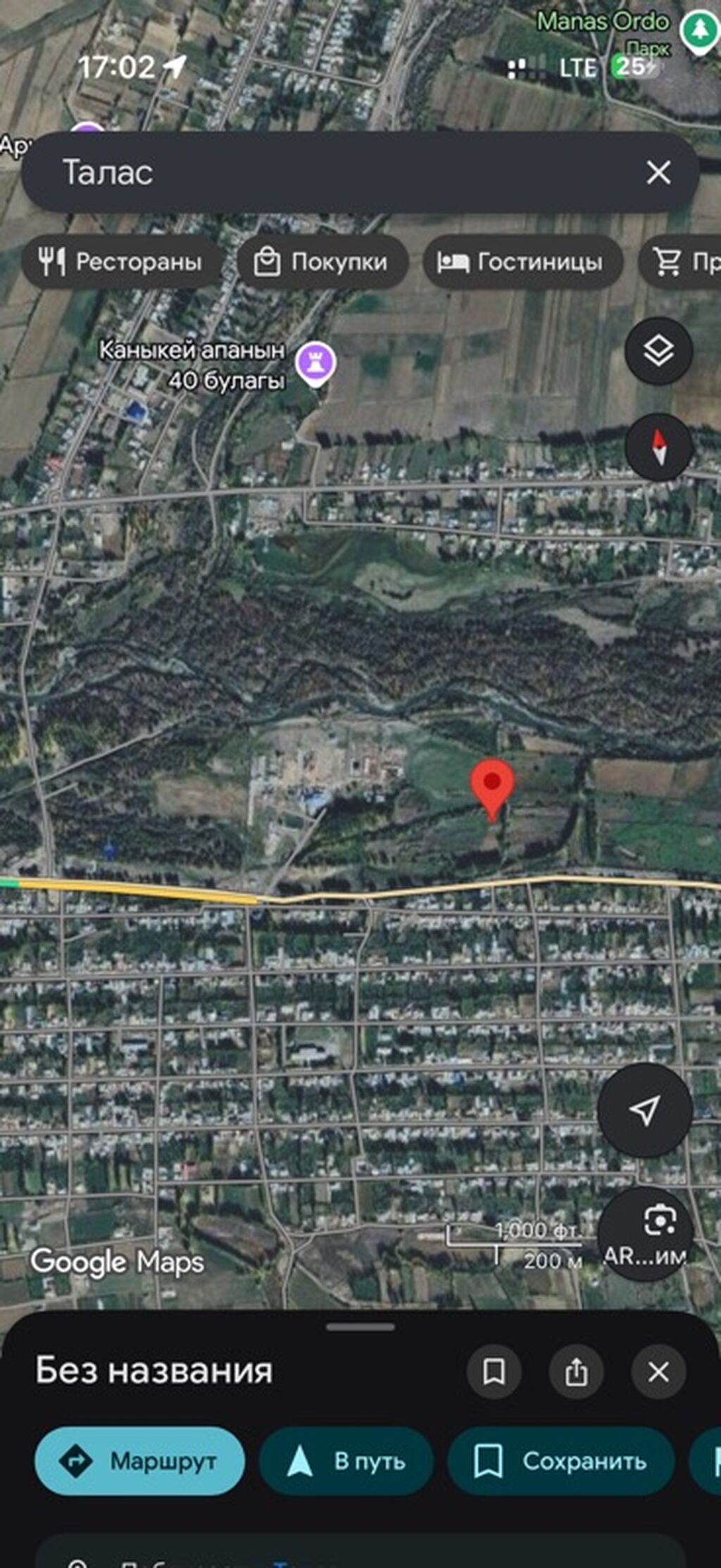Select the Покупки chip

pyautogui.click(x=322, y=262)
